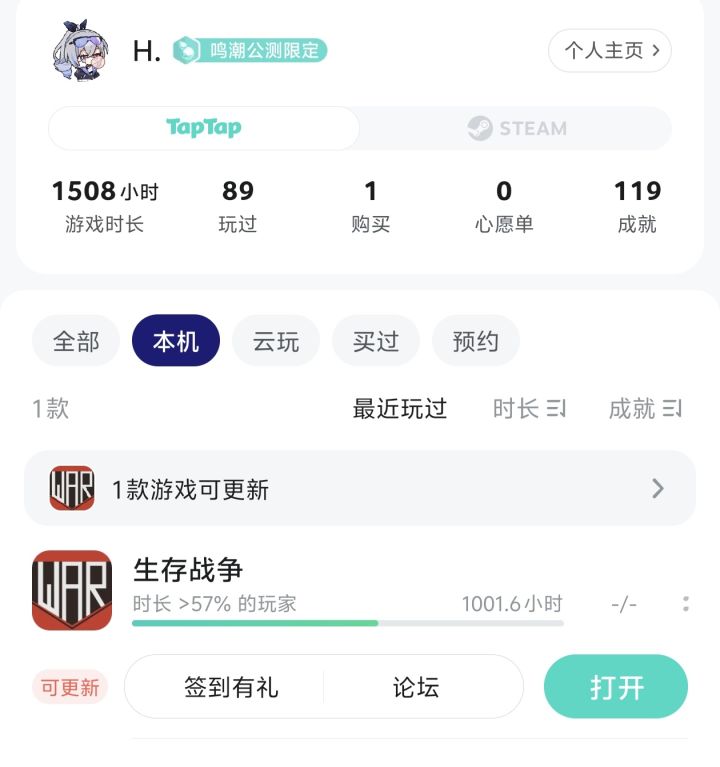
Task: Click the 可更新 badge
Action: 68,687
